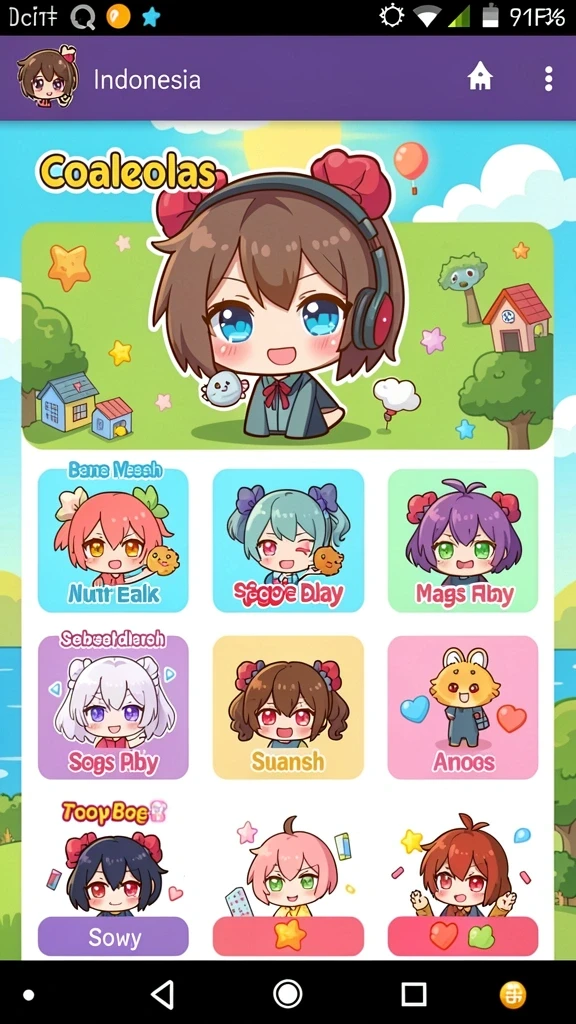Open the Anoos card

tap(463, 707)
